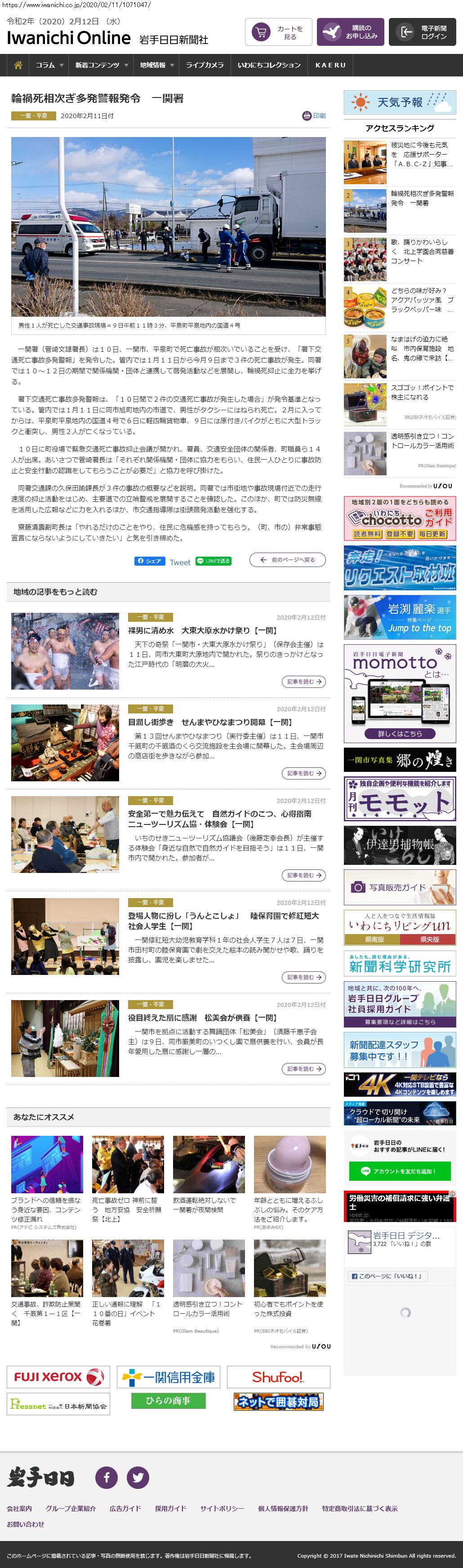Open the 天気予報 weather banner
463x1568 pixels.
[399, 102]
